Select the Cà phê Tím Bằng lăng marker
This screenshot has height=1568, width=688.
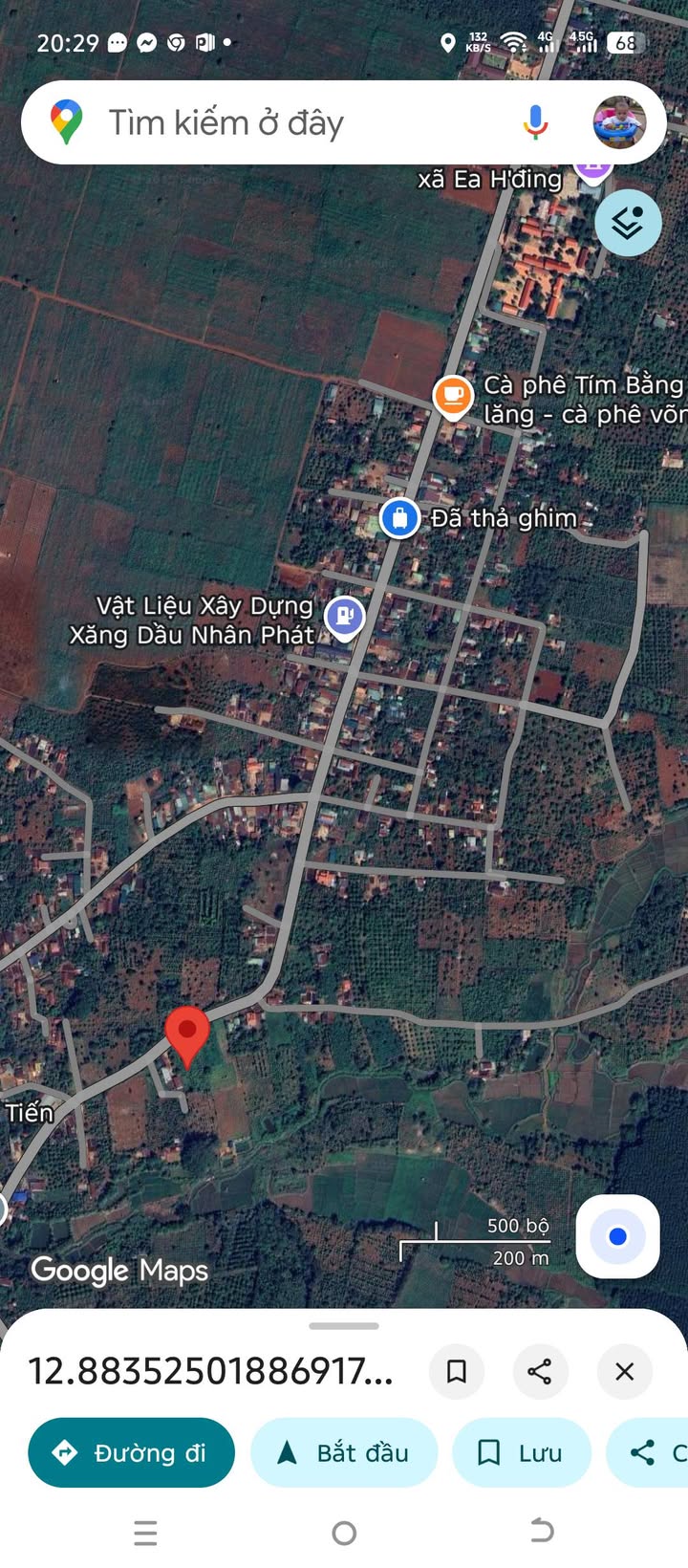(x=453, y=398)
